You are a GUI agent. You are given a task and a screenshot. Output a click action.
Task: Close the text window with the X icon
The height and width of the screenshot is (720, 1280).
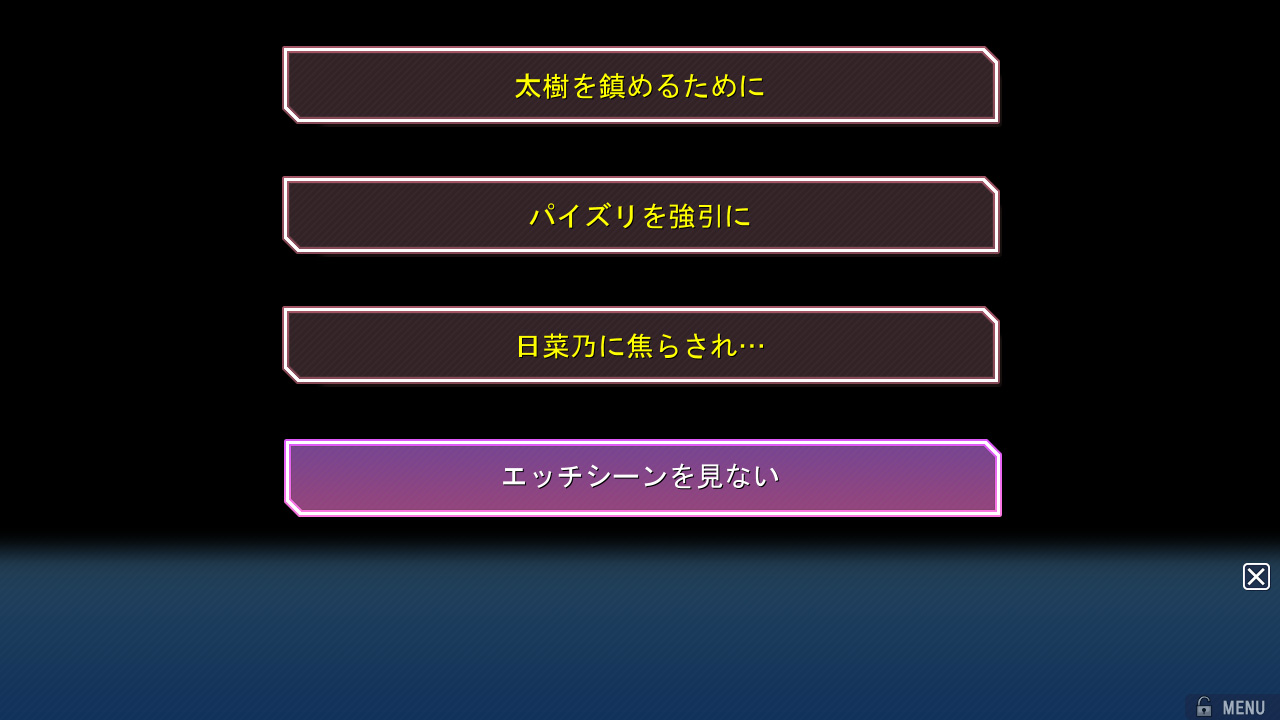click(1256, 577)
